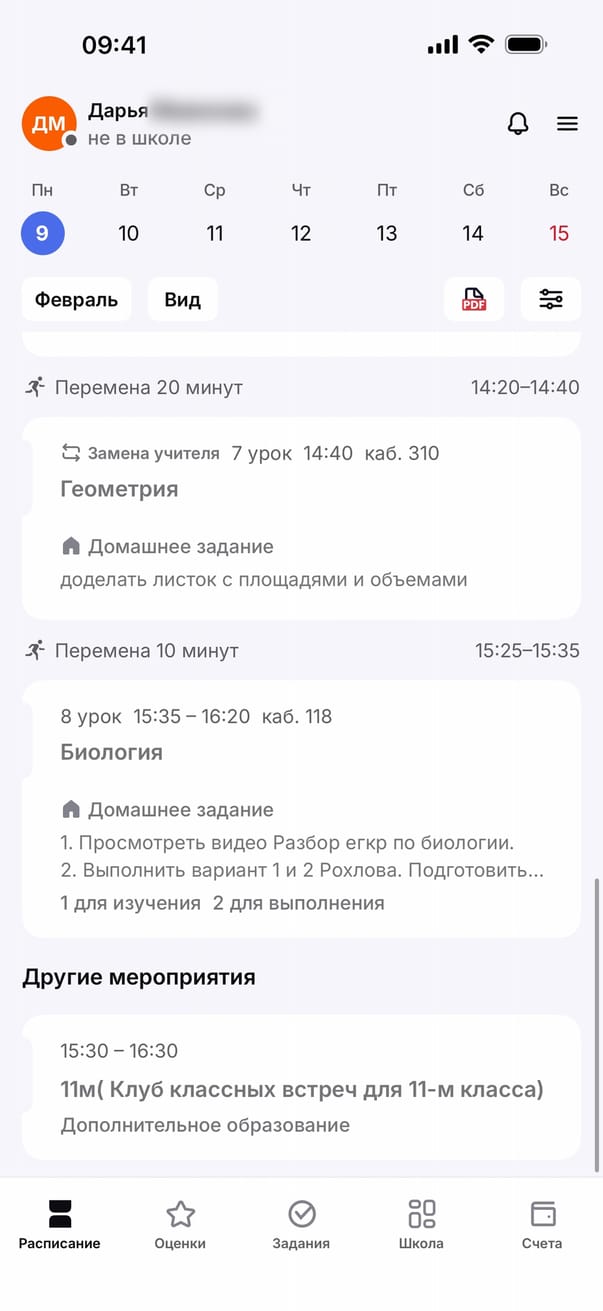Open the Февраль month picker
This screenshot has height=1311, width=603.
pyautogui.click(x=76, y=300)
